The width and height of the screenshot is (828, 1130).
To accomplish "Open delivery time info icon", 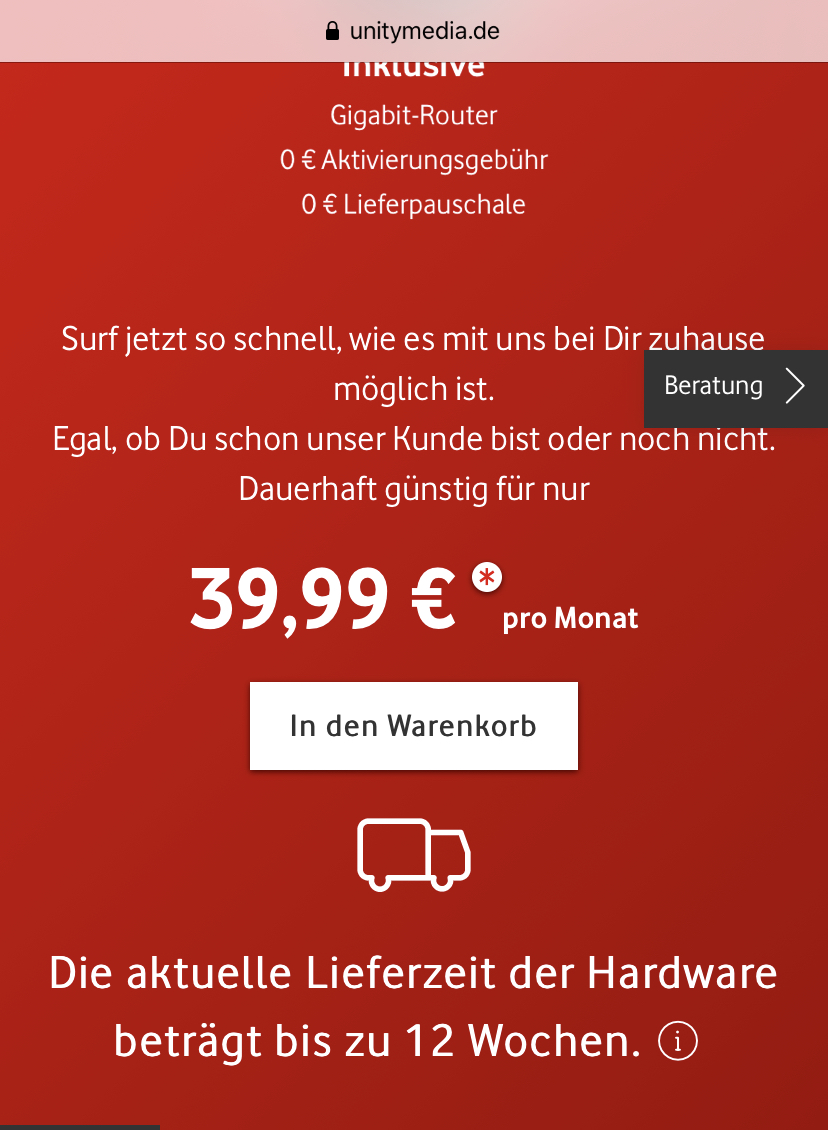I will [x=677, y=1043].
